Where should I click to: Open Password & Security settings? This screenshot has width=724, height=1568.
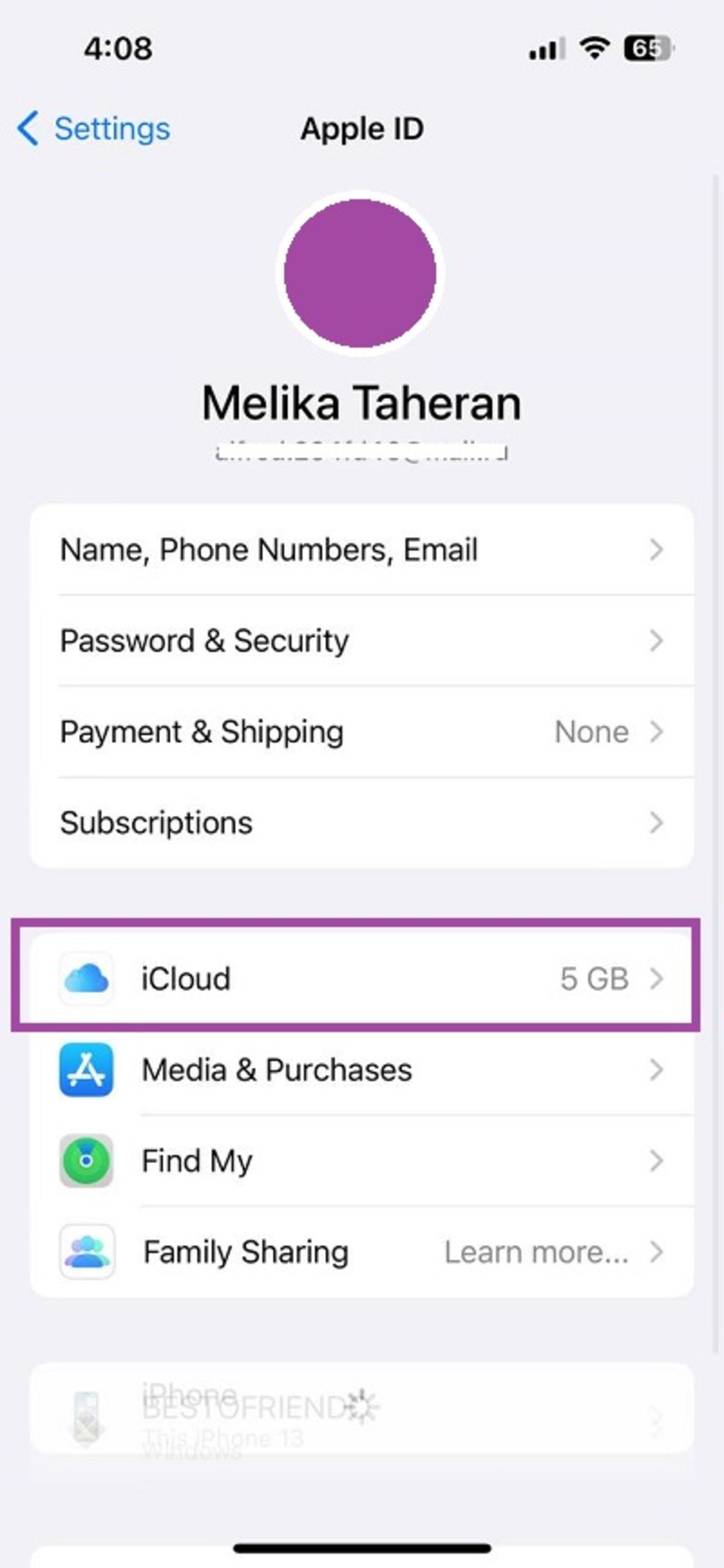click(x=361, y=641)
